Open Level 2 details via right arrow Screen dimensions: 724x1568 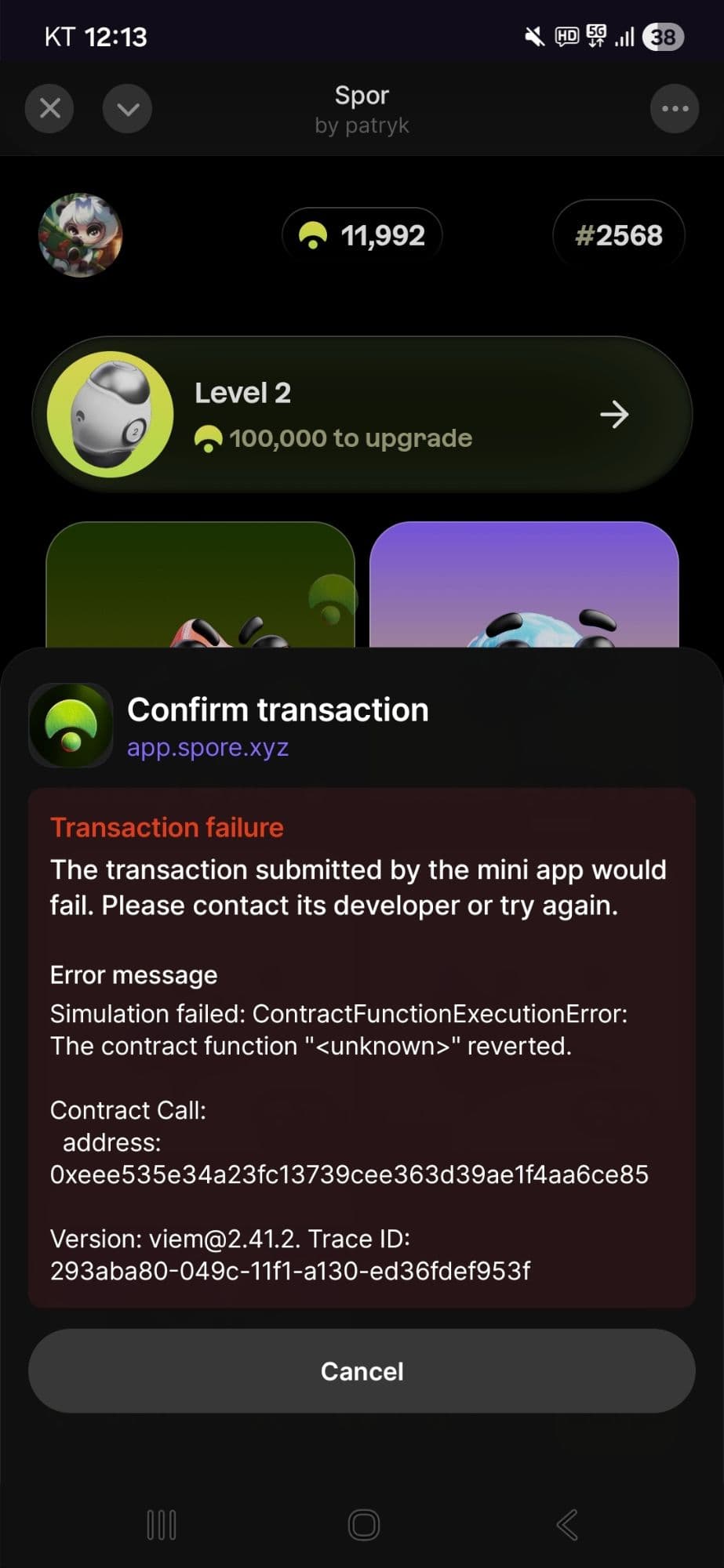(x=616, y=414)
